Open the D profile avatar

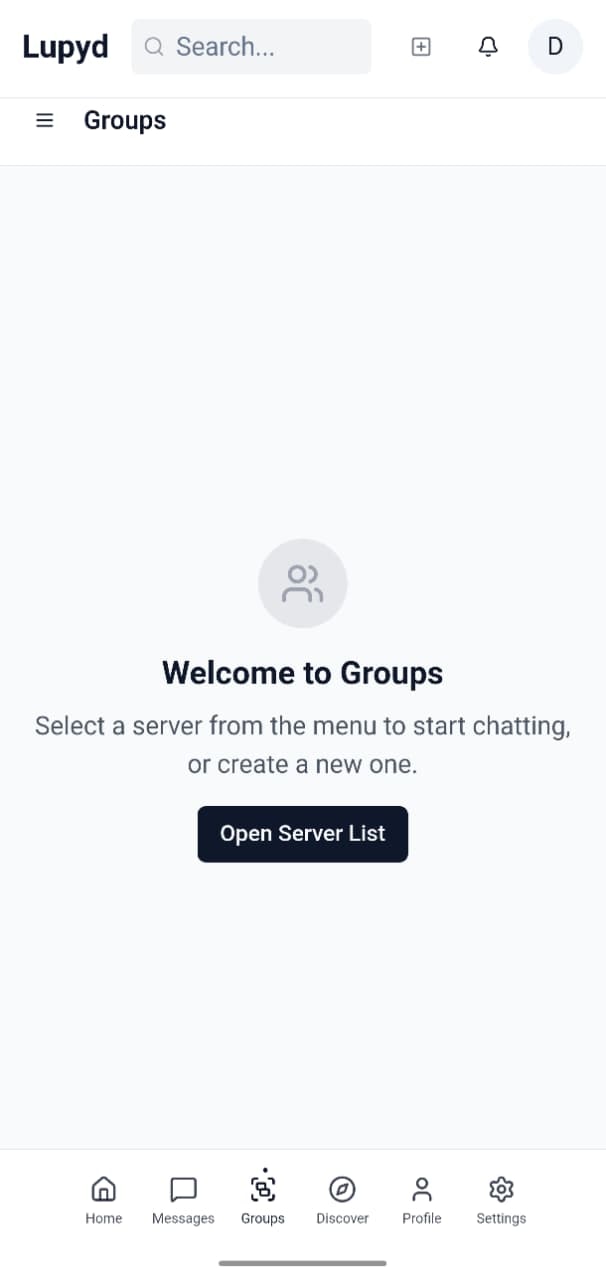555,47
